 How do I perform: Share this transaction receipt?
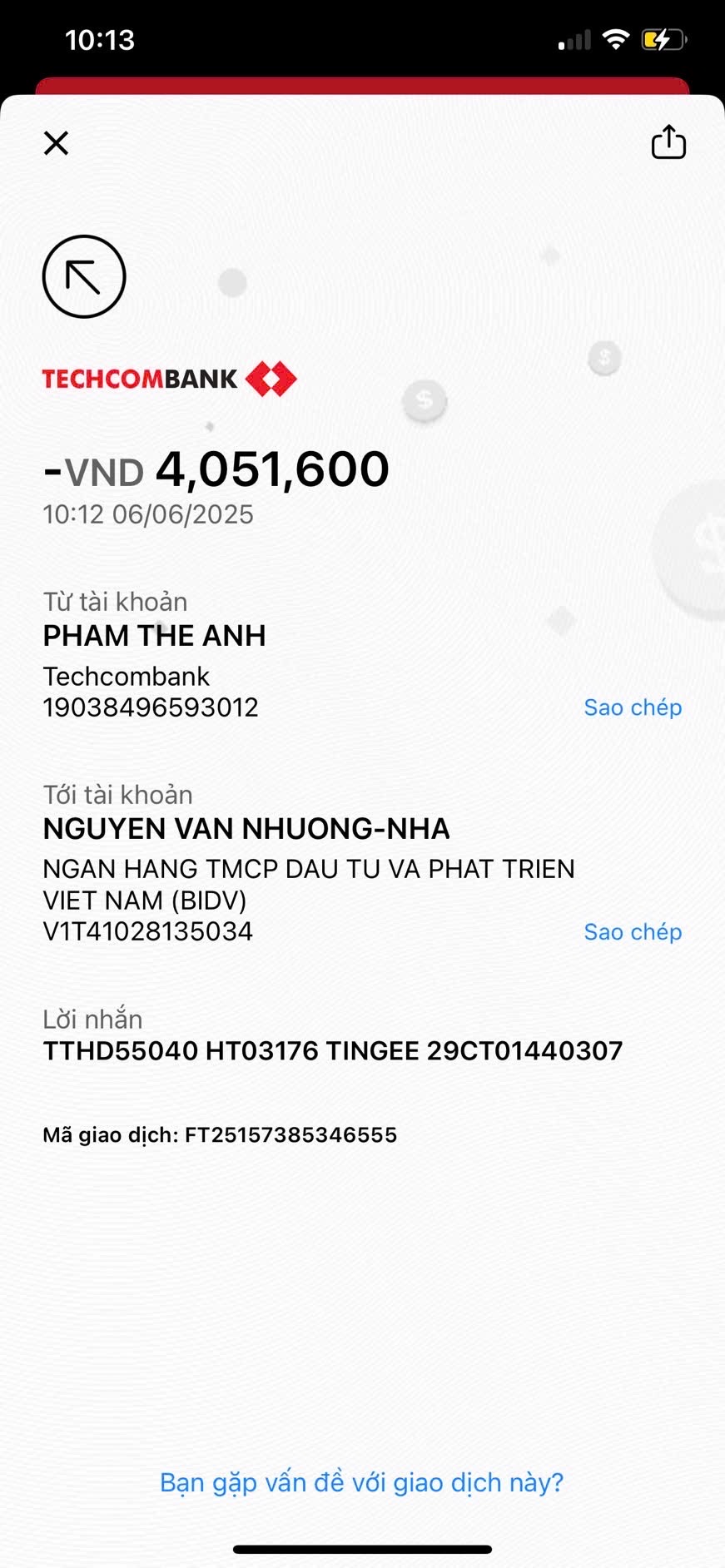668,142
